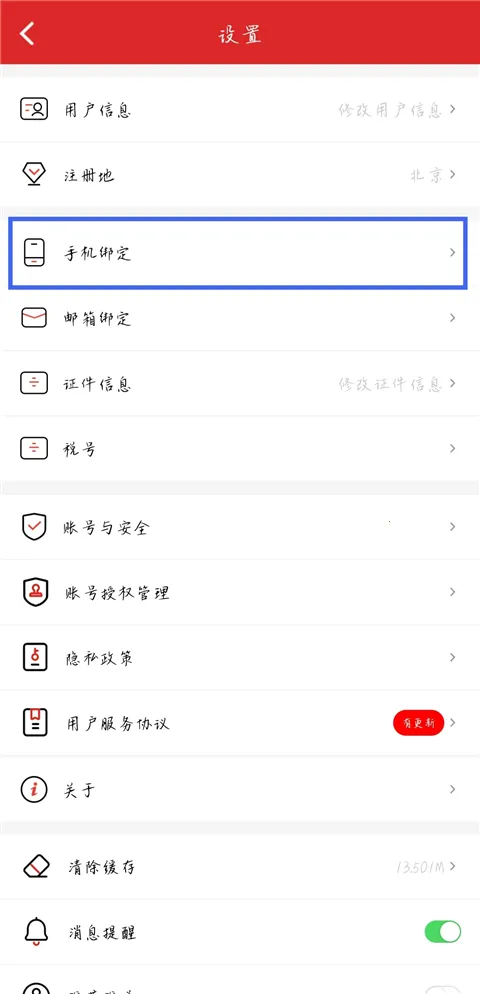Open 用户服务协议 marked 有更新
The image size is (480, 994).
click(240, 723)
